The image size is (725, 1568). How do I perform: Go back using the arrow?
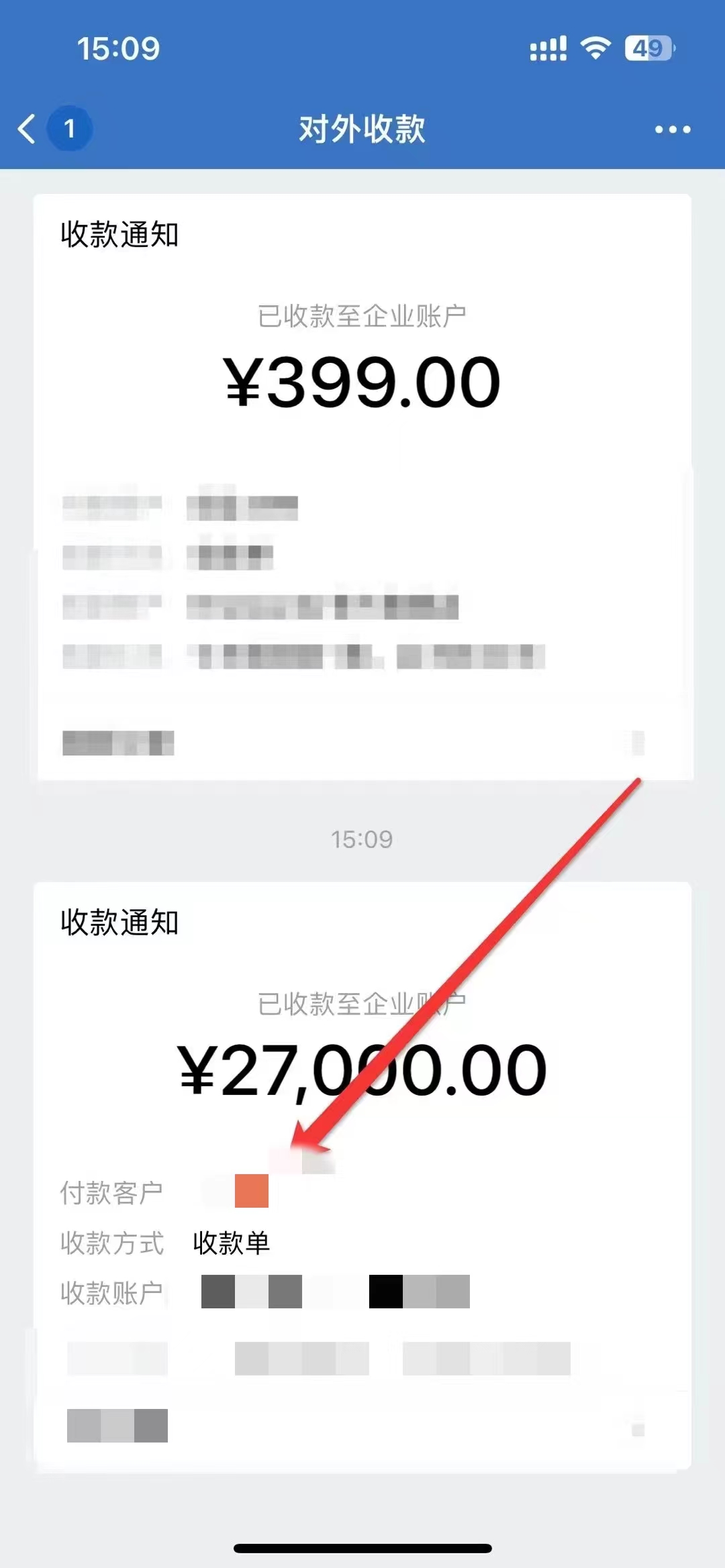click(x=27, y=129)
